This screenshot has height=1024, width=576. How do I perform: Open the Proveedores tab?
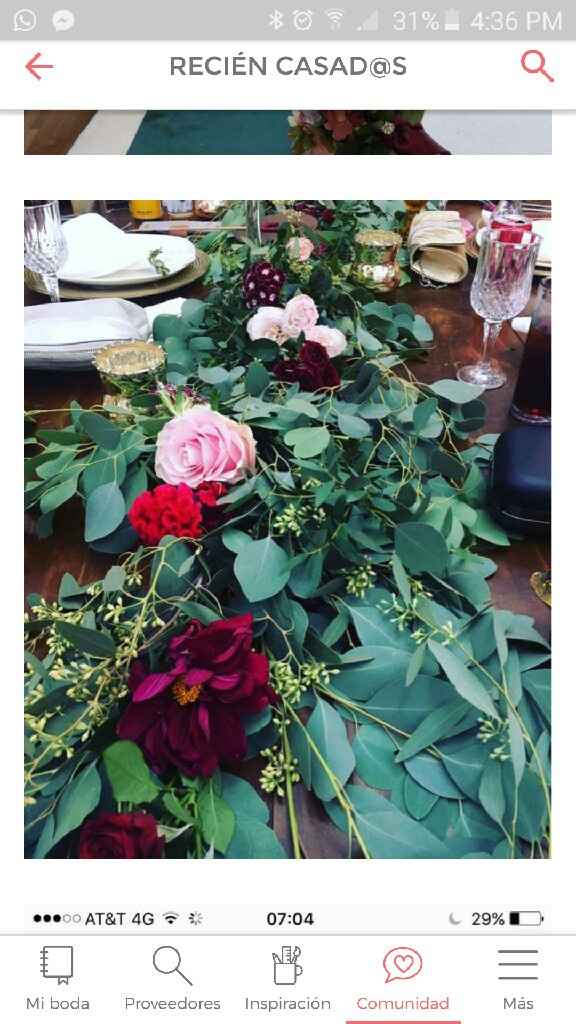pos(172,978)
